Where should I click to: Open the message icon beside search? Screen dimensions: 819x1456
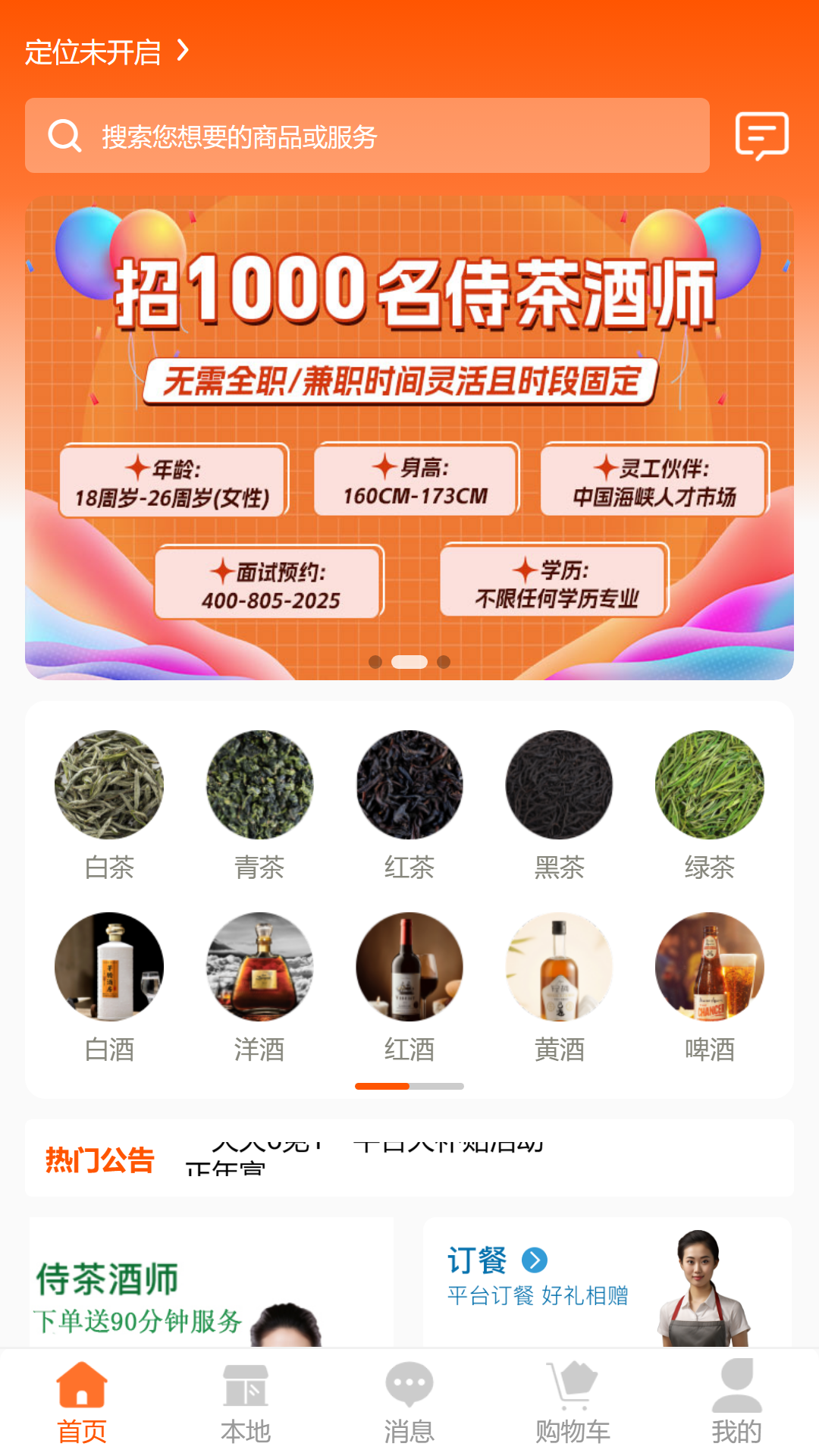coord(761,136)
